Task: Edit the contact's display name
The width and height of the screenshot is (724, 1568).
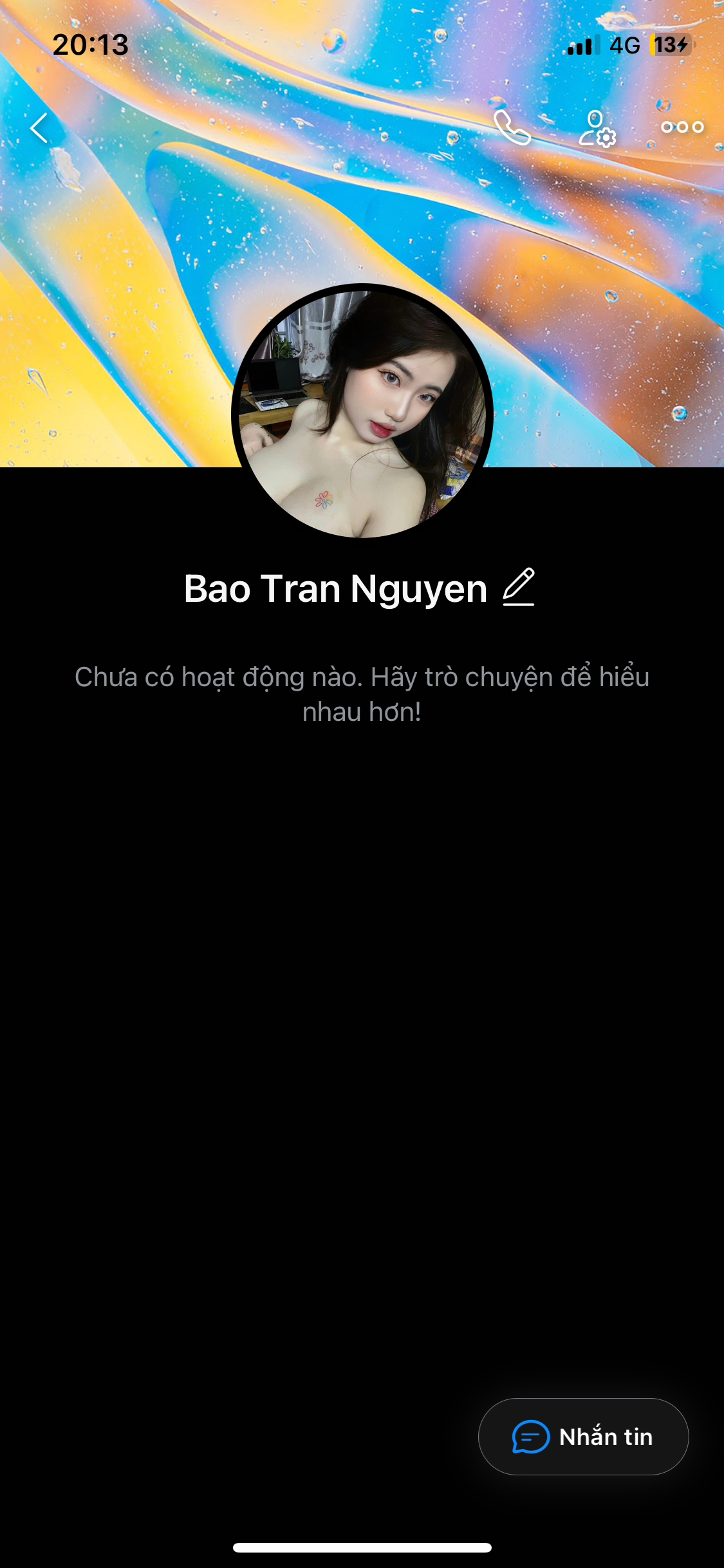Action: click(519, 587)
